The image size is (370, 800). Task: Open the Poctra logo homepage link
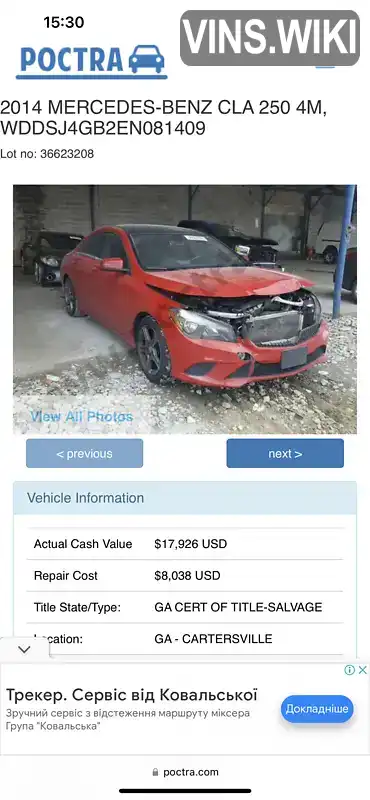coord(91,62)
